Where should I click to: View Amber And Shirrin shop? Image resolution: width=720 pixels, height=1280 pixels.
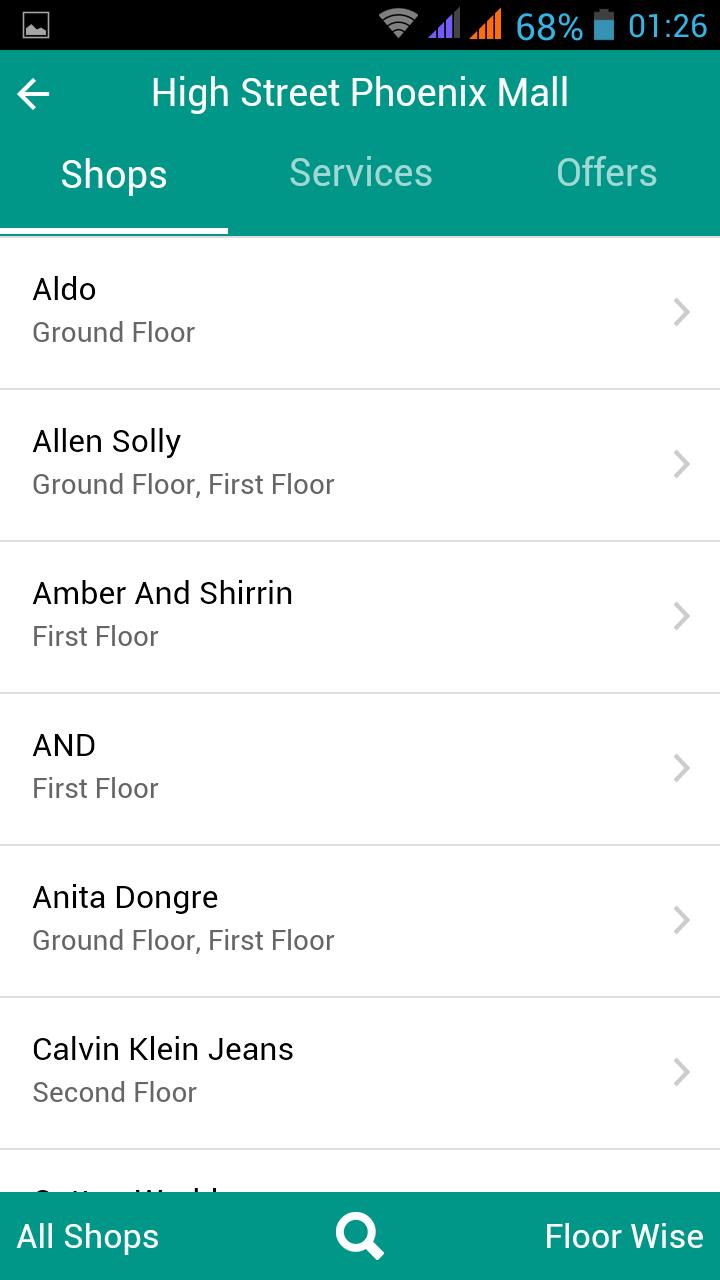pos(360,616)
